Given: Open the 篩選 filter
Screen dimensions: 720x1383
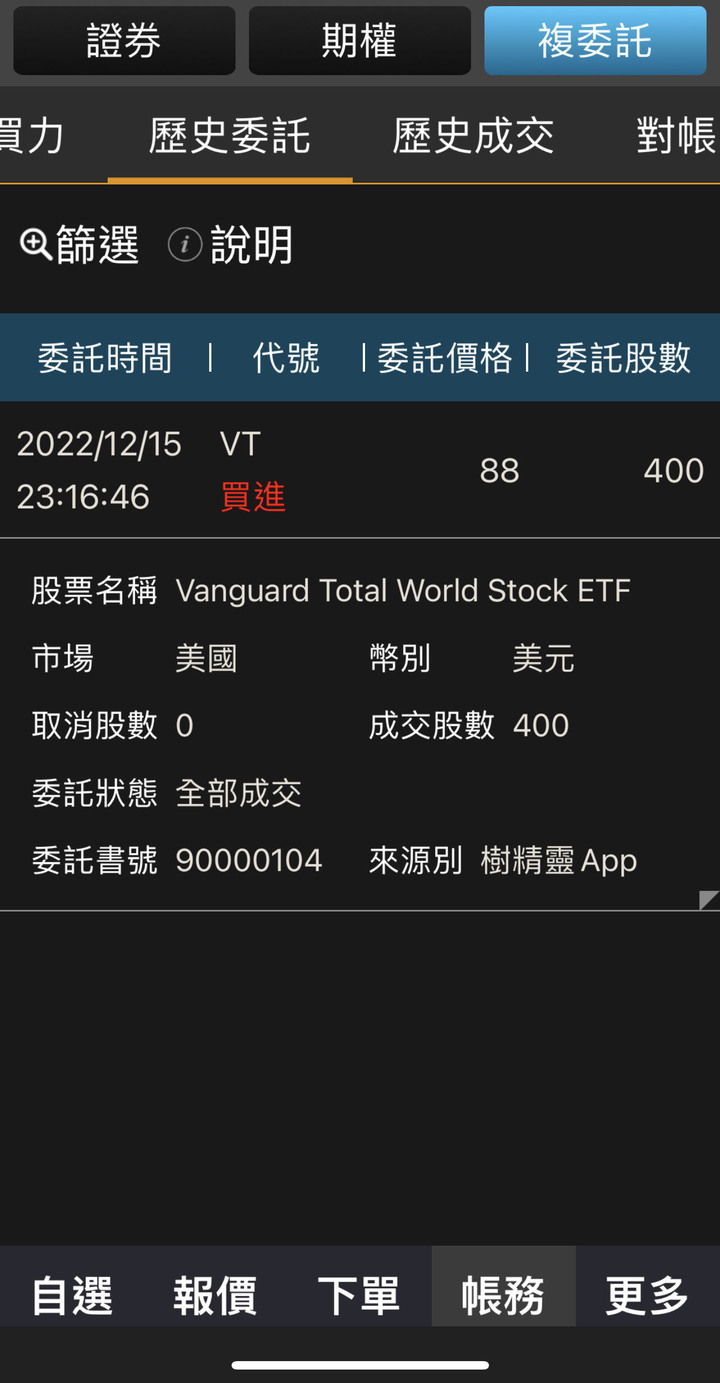Looking at the screenshot, I should (79, 245).
